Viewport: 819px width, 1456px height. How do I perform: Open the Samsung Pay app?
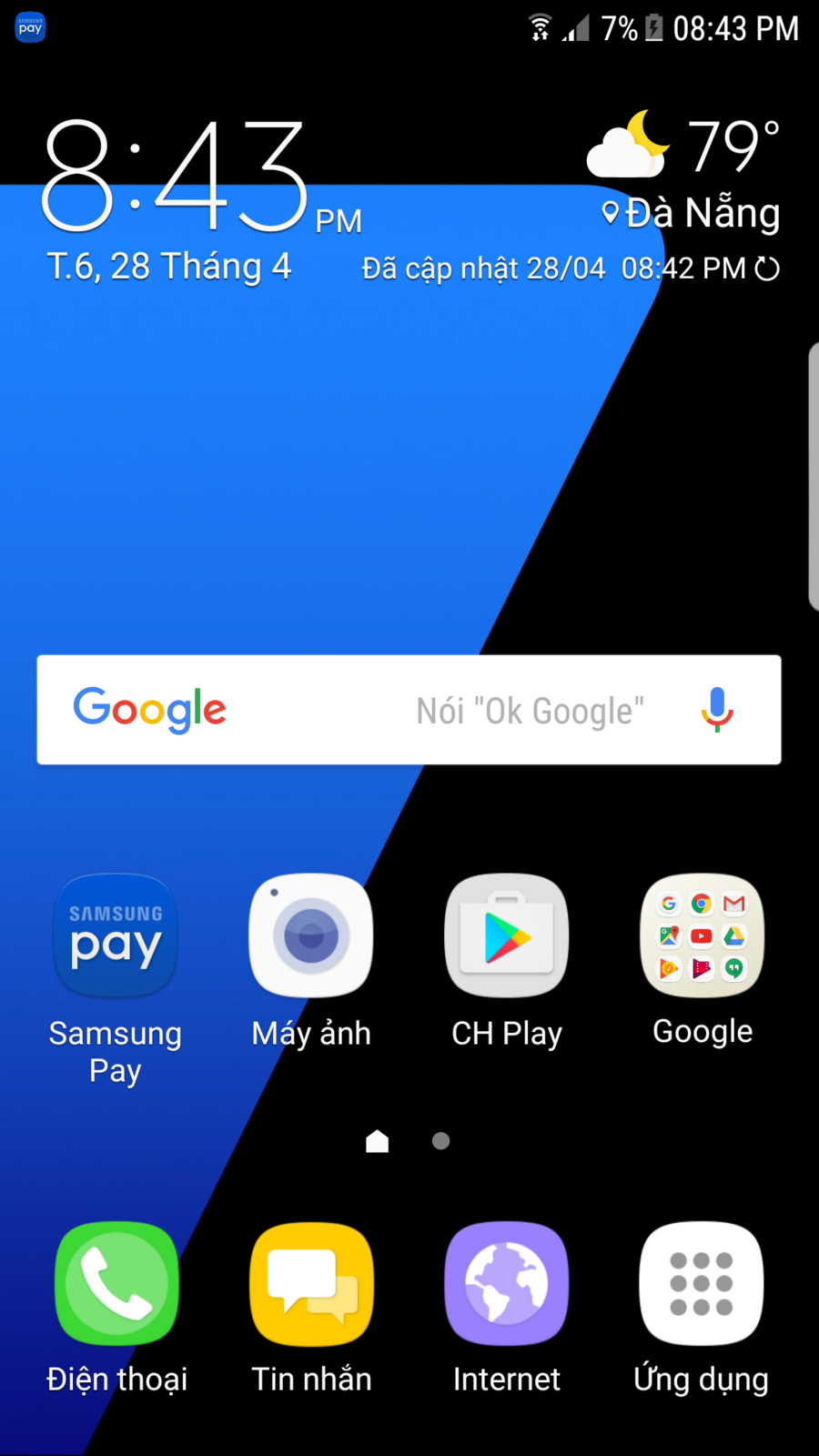tap(116, 937)
